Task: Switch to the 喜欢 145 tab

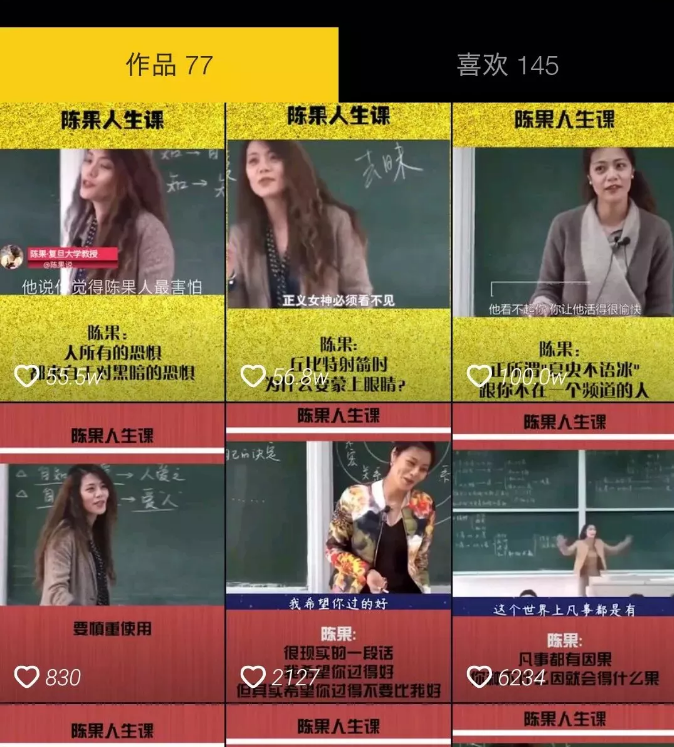Action: tap(507, 65)
